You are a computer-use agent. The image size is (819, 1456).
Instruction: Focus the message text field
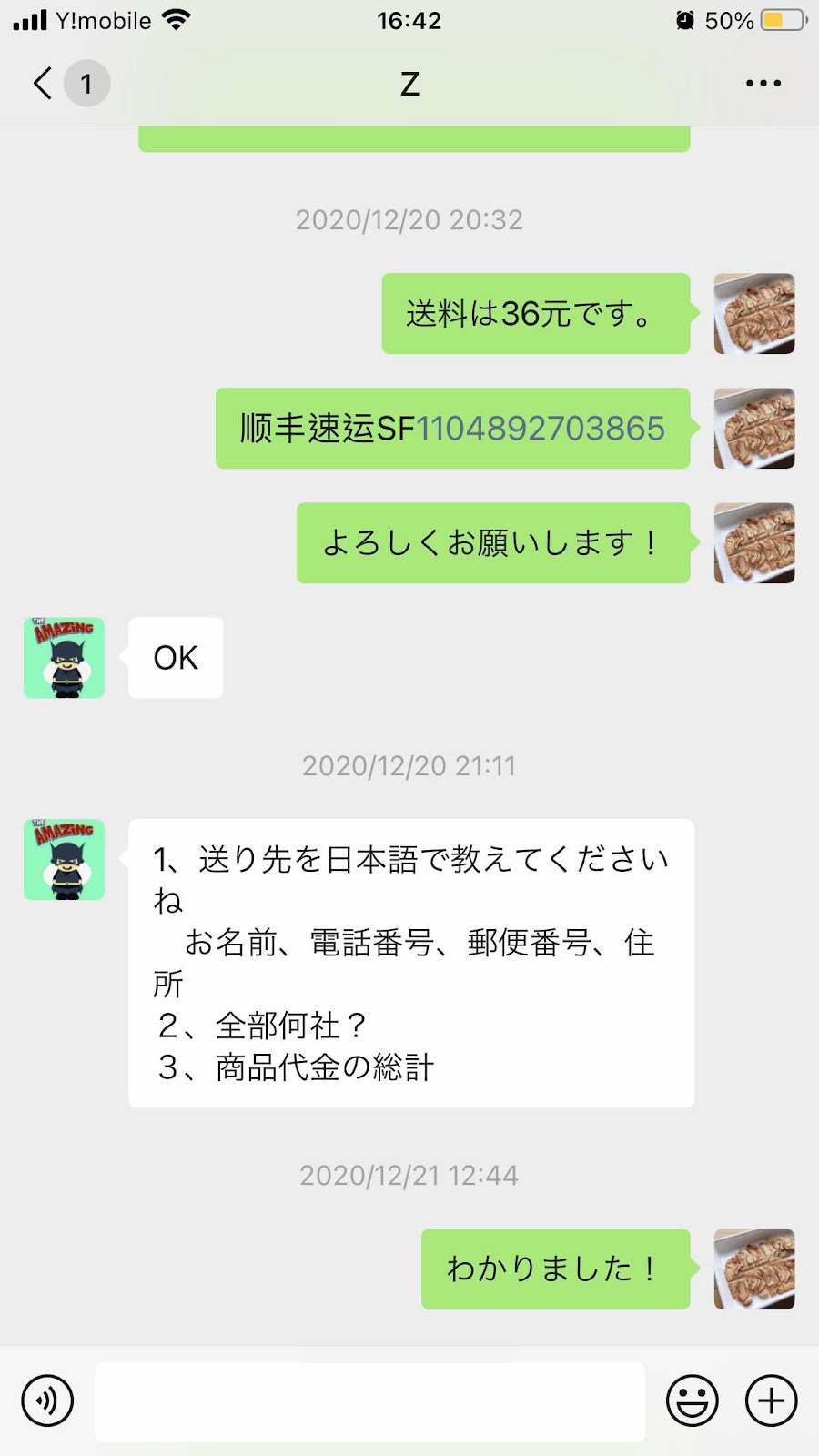coord(369,1401)
